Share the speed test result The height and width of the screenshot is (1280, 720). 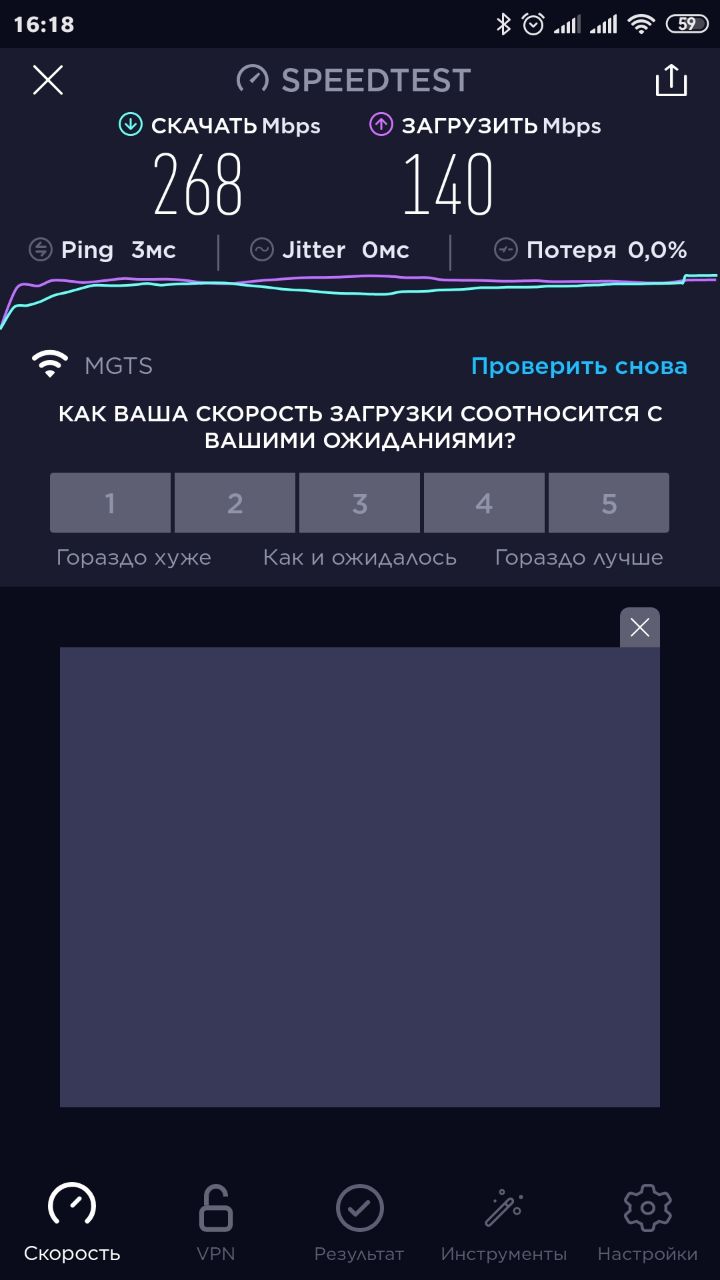click(671, 80)
